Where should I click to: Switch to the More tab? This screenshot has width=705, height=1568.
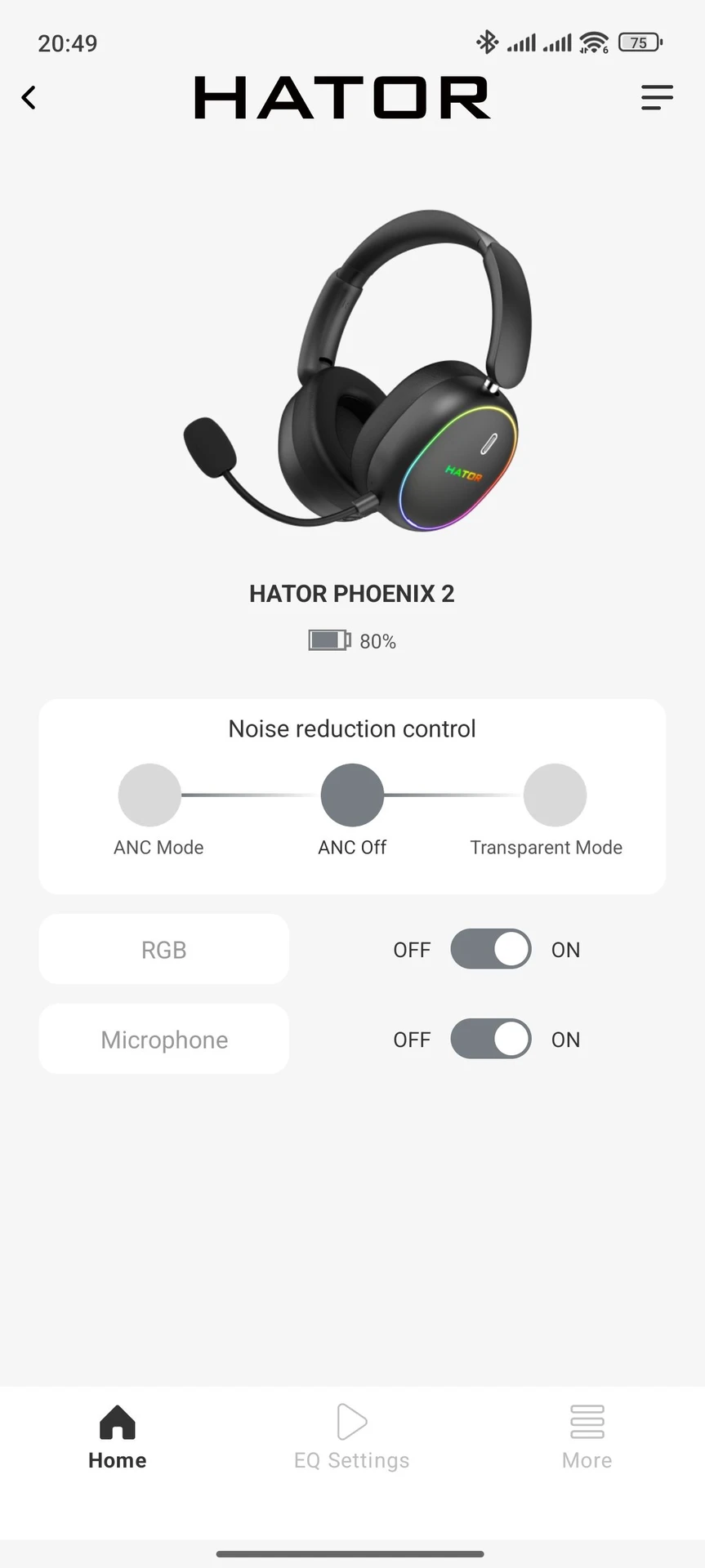(587, 1437)
